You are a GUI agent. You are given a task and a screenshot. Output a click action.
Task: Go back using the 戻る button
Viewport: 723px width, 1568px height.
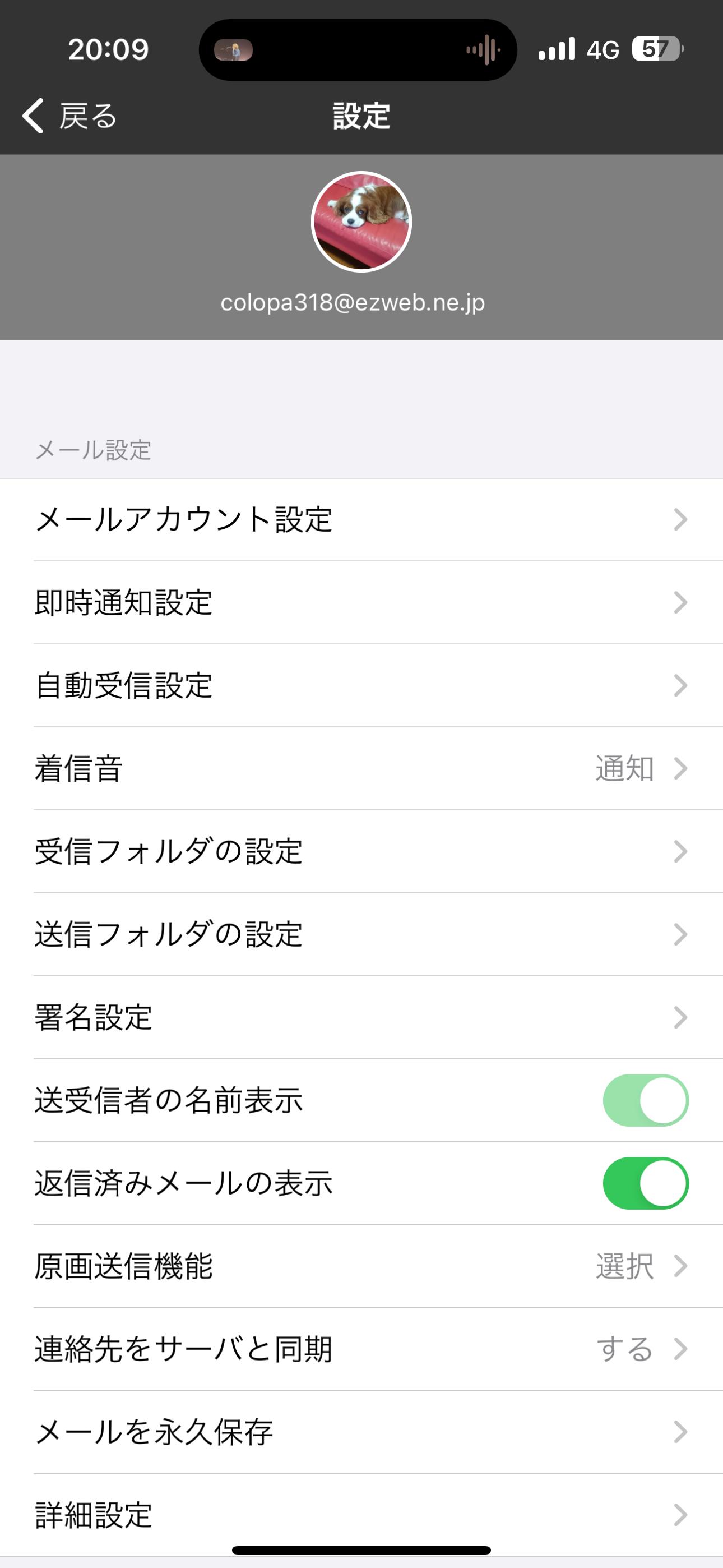69,116
